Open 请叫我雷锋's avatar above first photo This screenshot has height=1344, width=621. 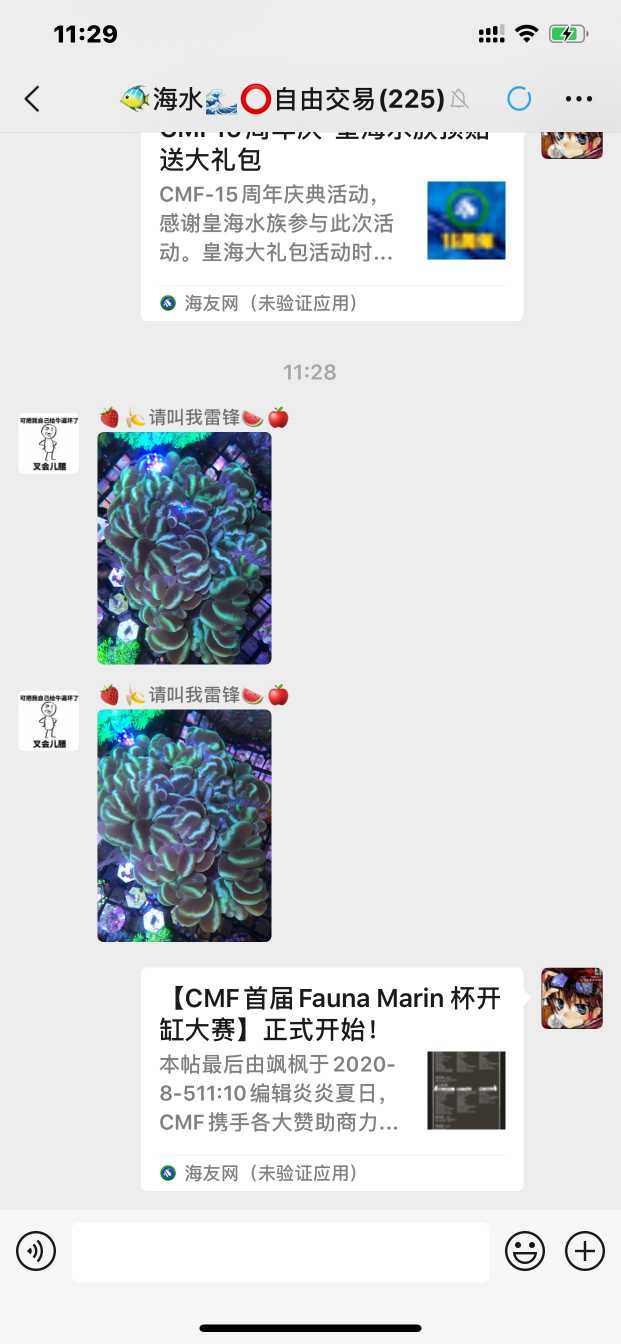click(49, 444)
